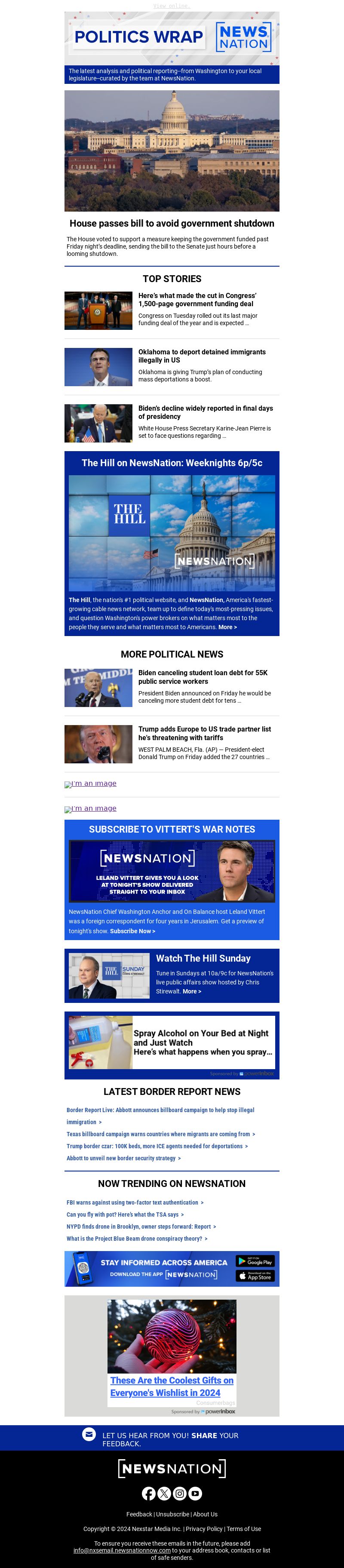Open the View online link
The width and height of the screenshot is (344, 1568).
point(172,6)
